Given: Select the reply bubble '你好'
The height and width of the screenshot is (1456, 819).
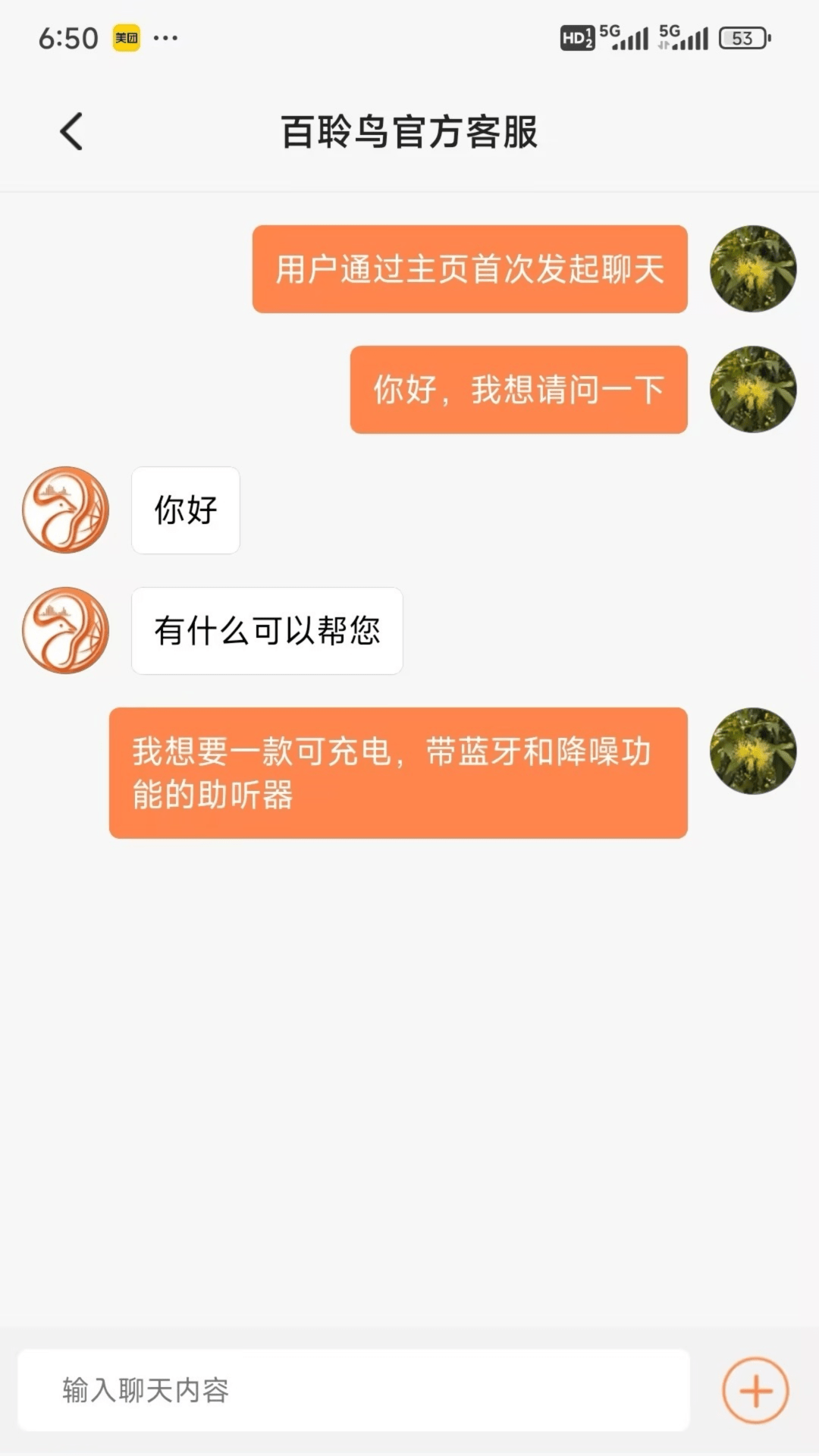Looking at the screenshot, I should coord(185,510).
